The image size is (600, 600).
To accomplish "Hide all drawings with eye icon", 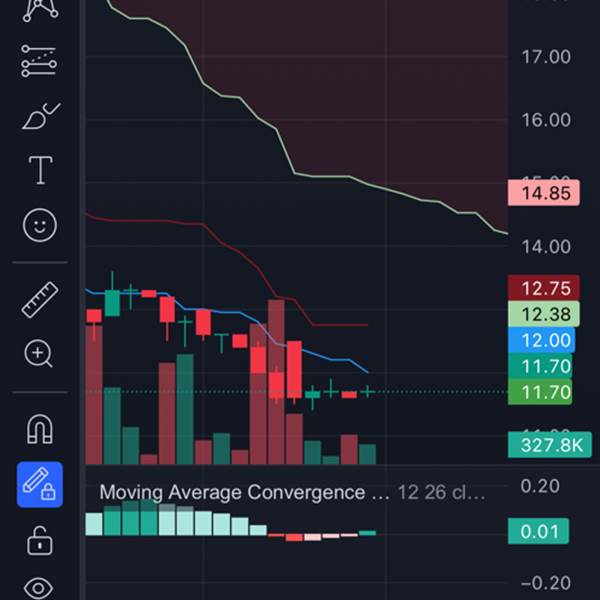I will (39, 590).
